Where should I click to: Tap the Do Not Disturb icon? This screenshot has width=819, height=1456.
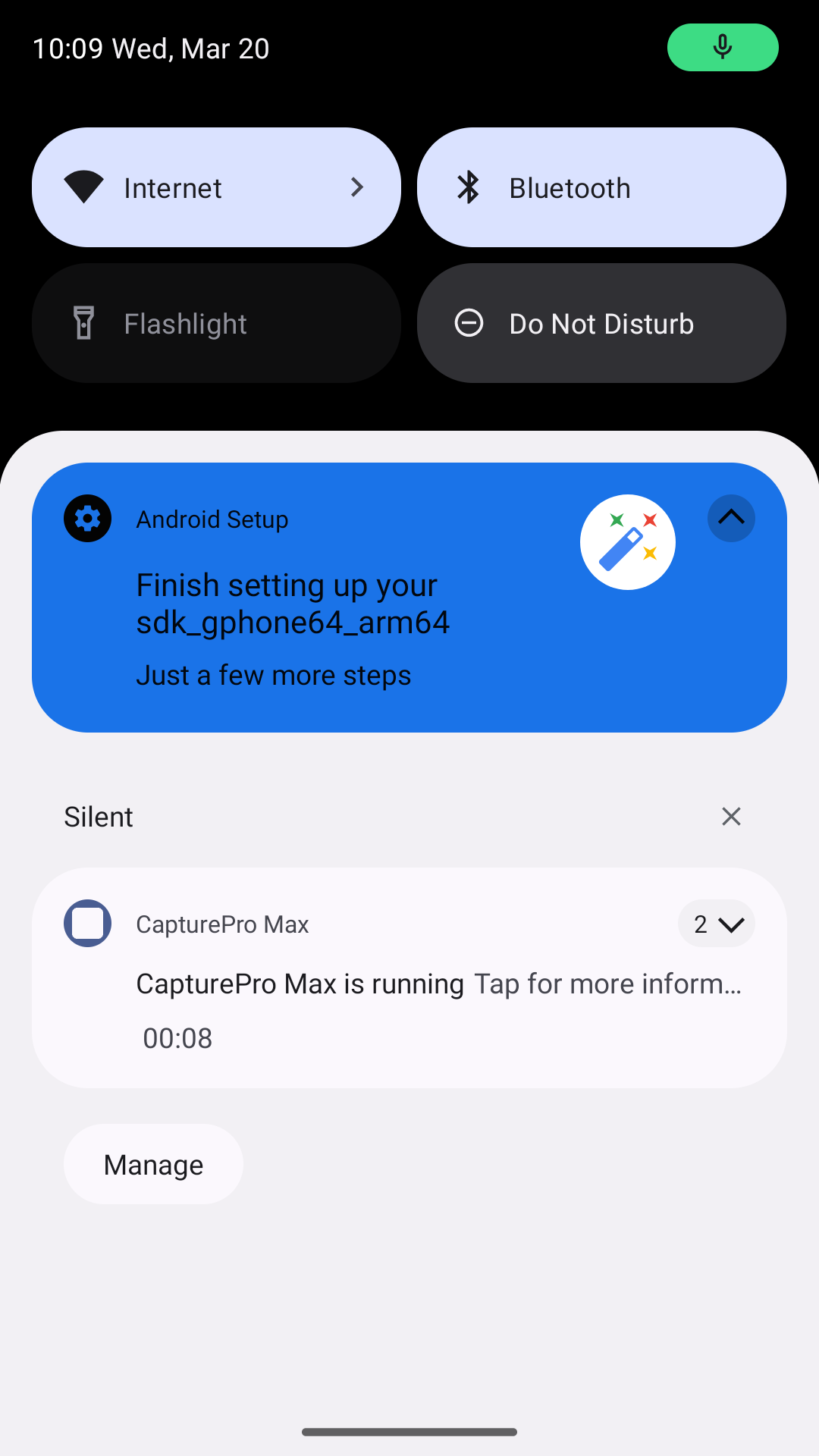469,322
